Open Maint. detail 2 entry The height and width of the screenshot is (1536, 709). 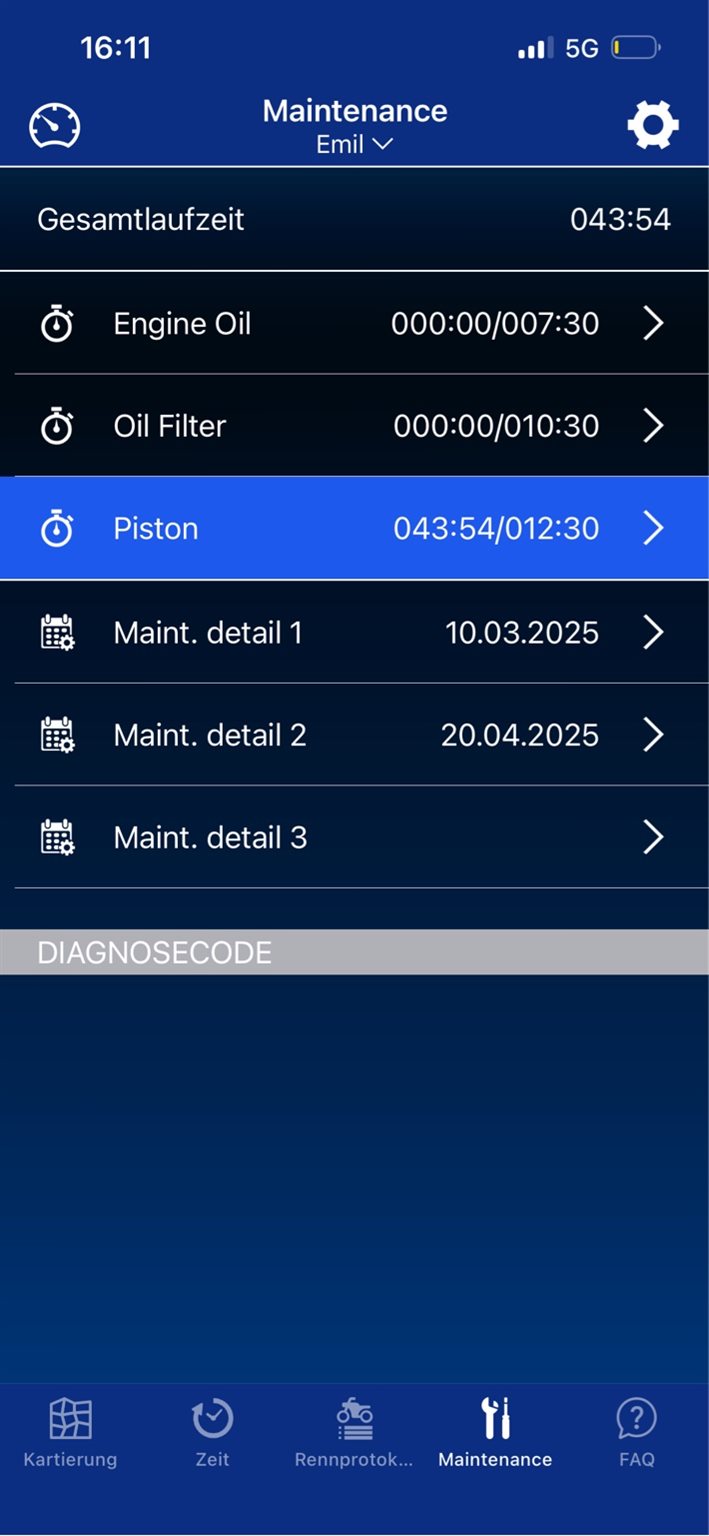(354, 735)
